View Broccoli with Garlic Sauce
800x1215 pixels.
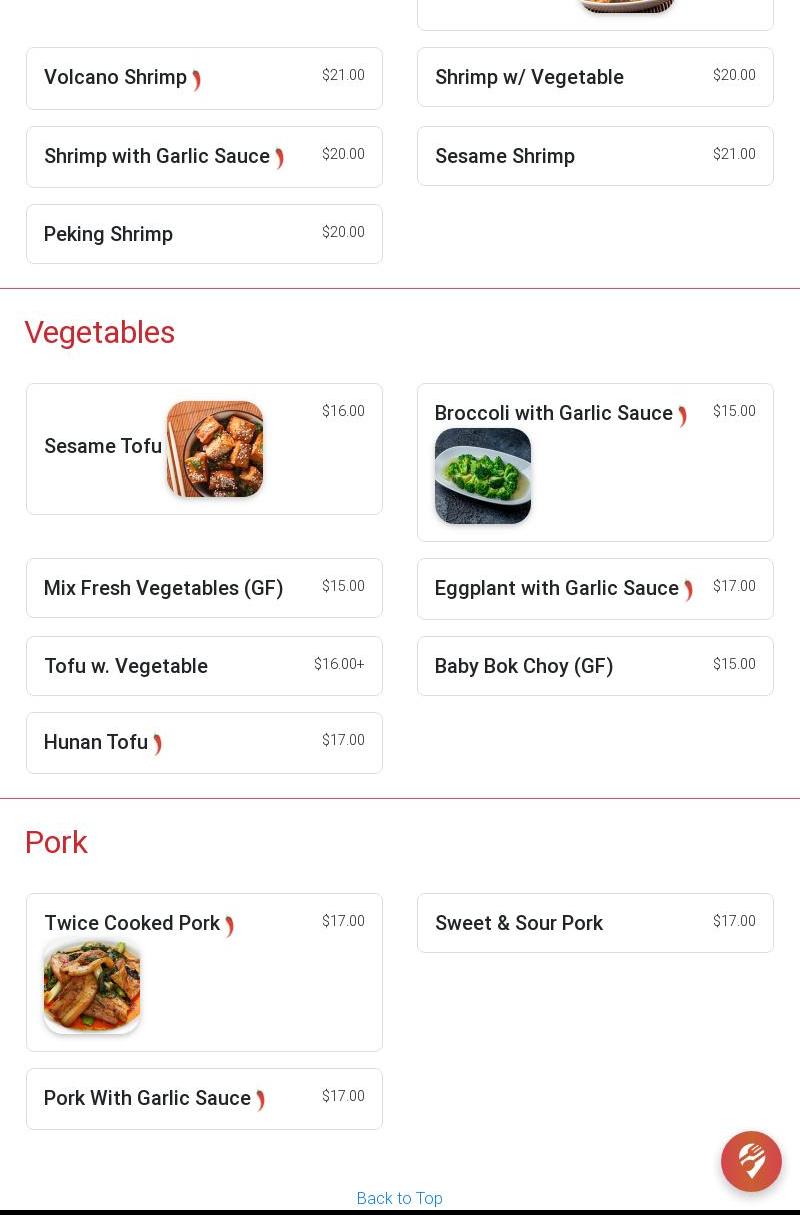[595, 462]
